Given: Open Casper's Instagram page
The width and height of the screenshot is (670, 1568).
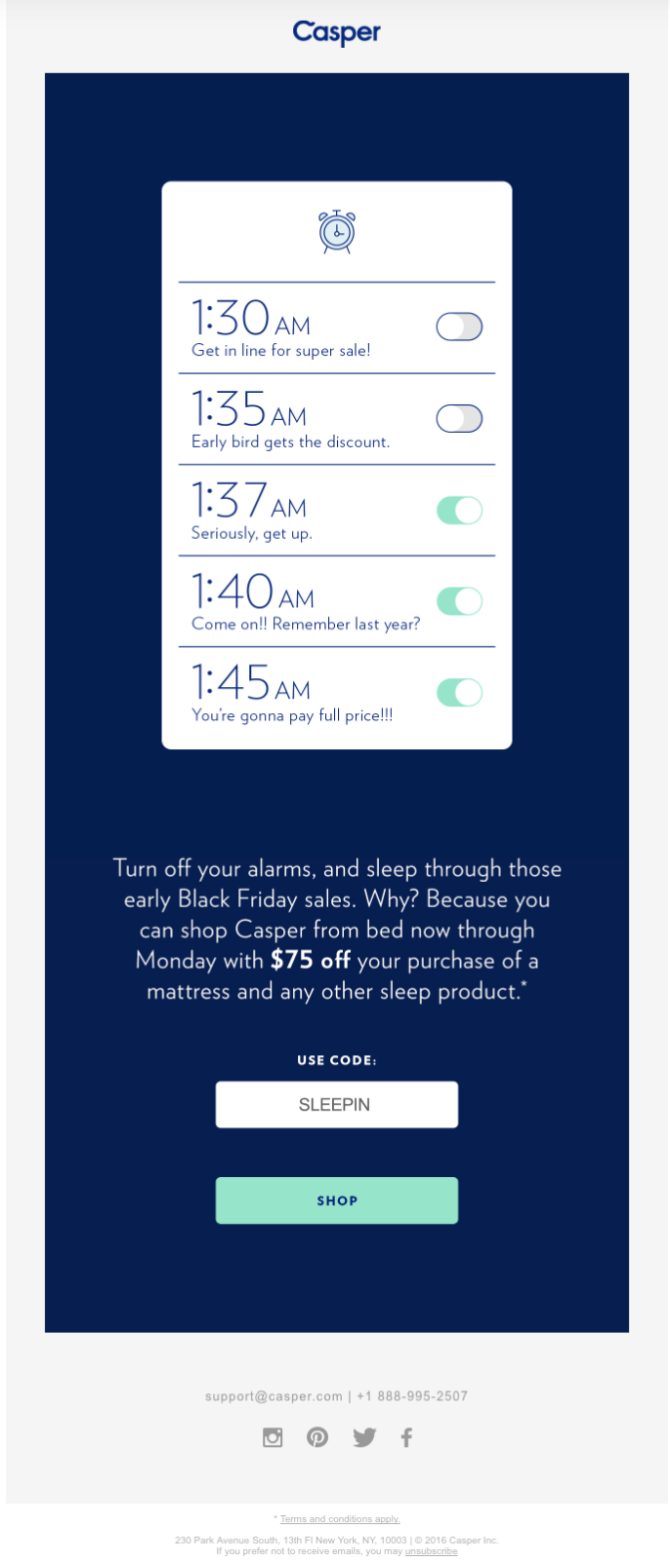Looking at the screenshot, I should (x=272, y=1437).
